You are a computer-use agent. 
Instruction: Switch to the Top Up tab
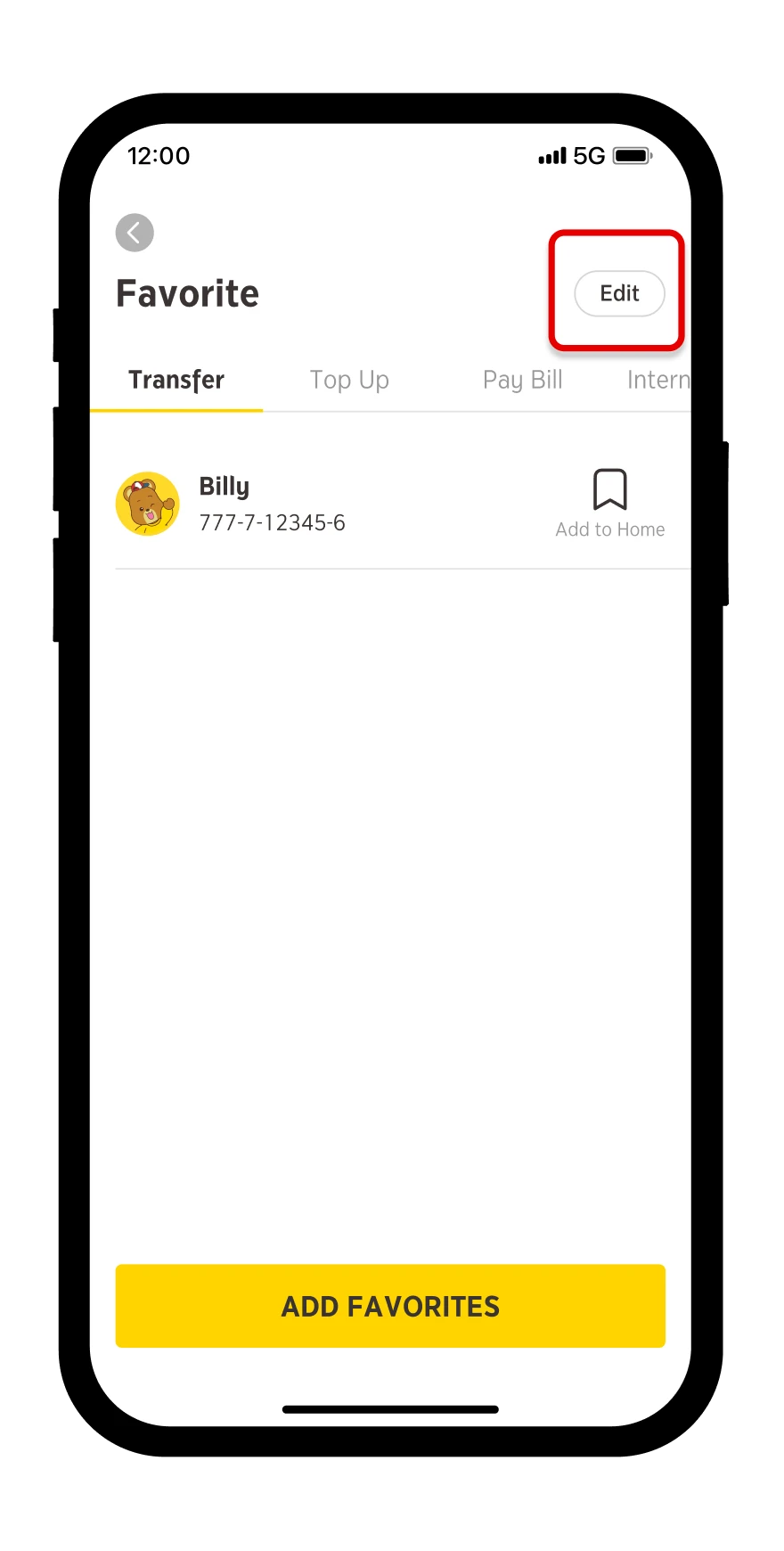click(349, 380)
